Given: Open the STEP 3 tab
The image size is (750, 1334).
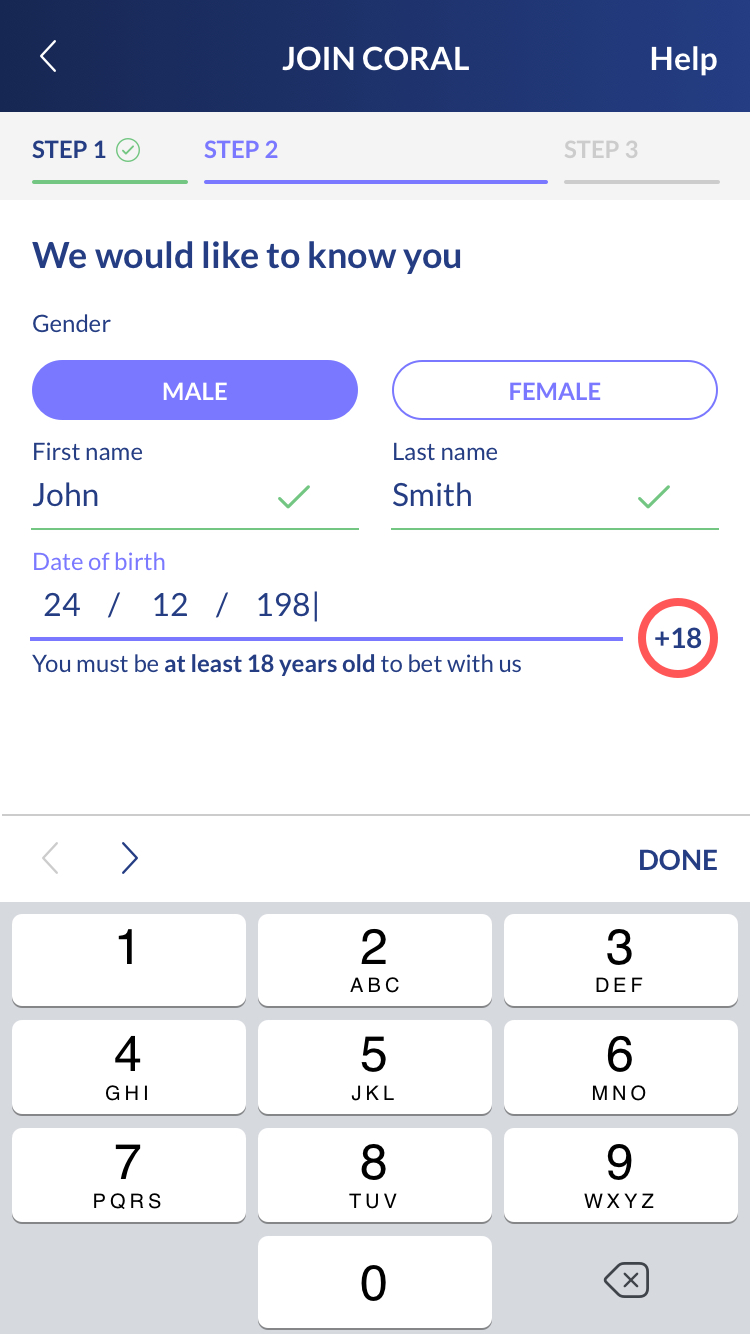Looking at the screenshot, I should tap(601, 149).
